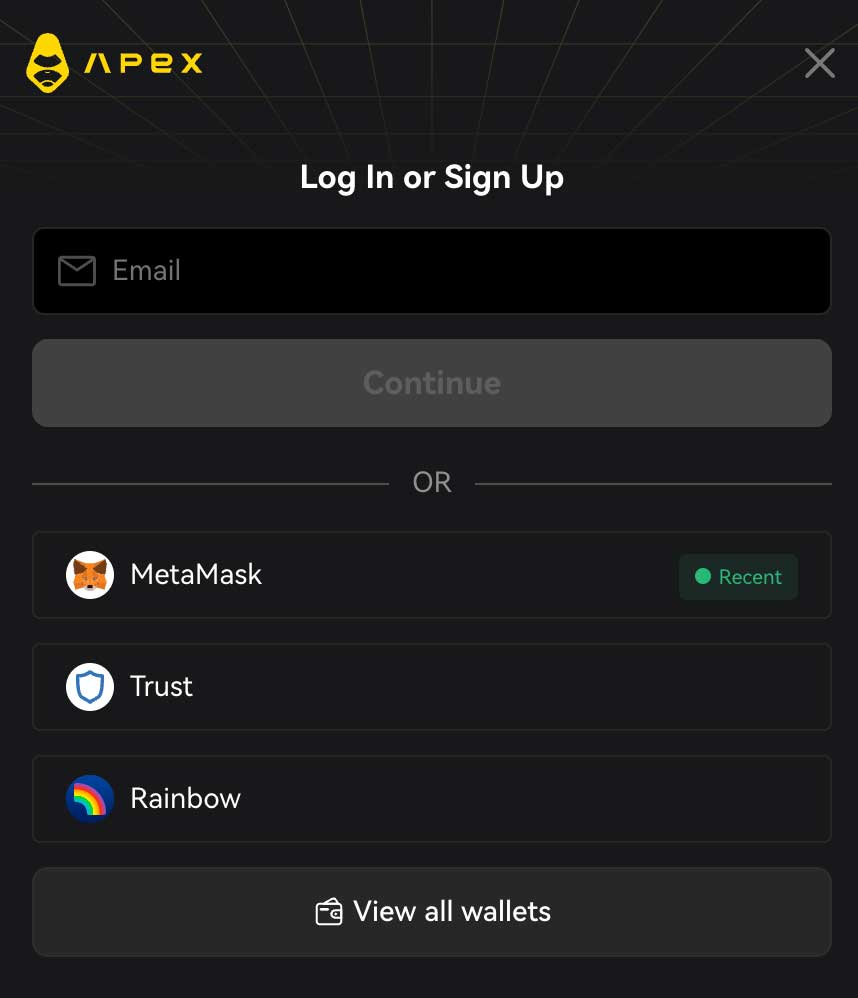This screenshot has width=858, height=998.
Task: Open View all wallets
Action: click(x=432, y=911)
